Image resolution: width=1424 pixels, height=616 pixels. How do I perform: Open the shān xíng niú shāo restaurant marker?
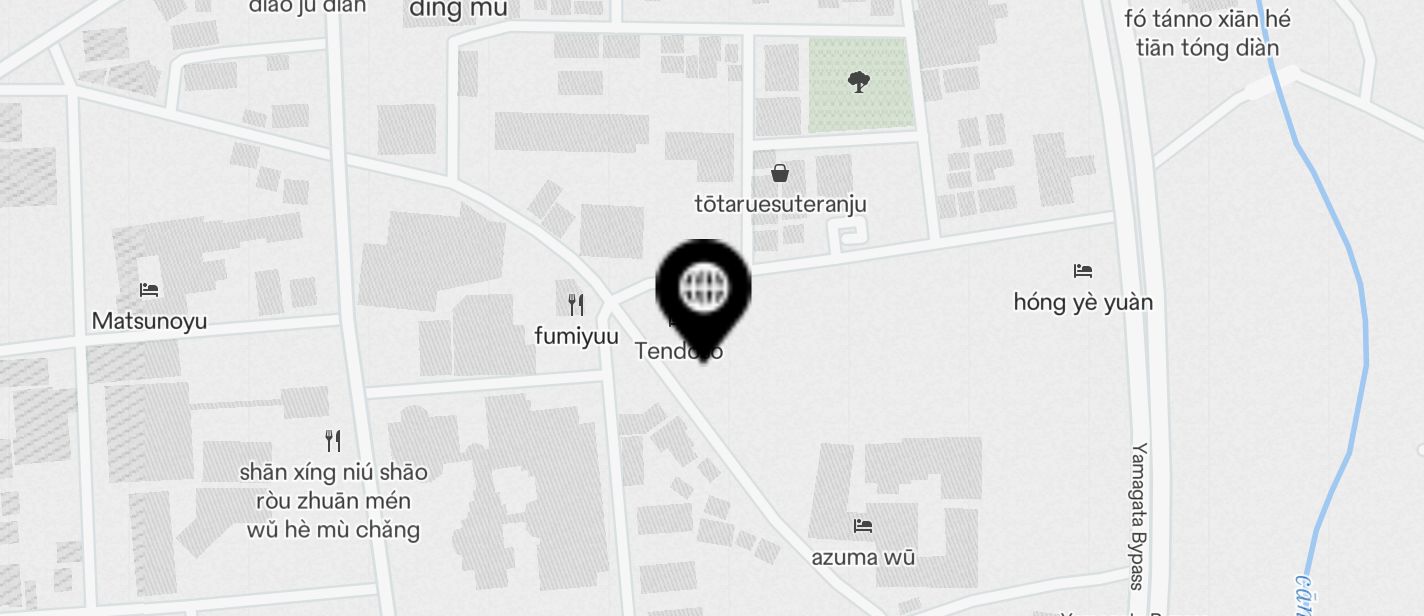pos(333,440)
